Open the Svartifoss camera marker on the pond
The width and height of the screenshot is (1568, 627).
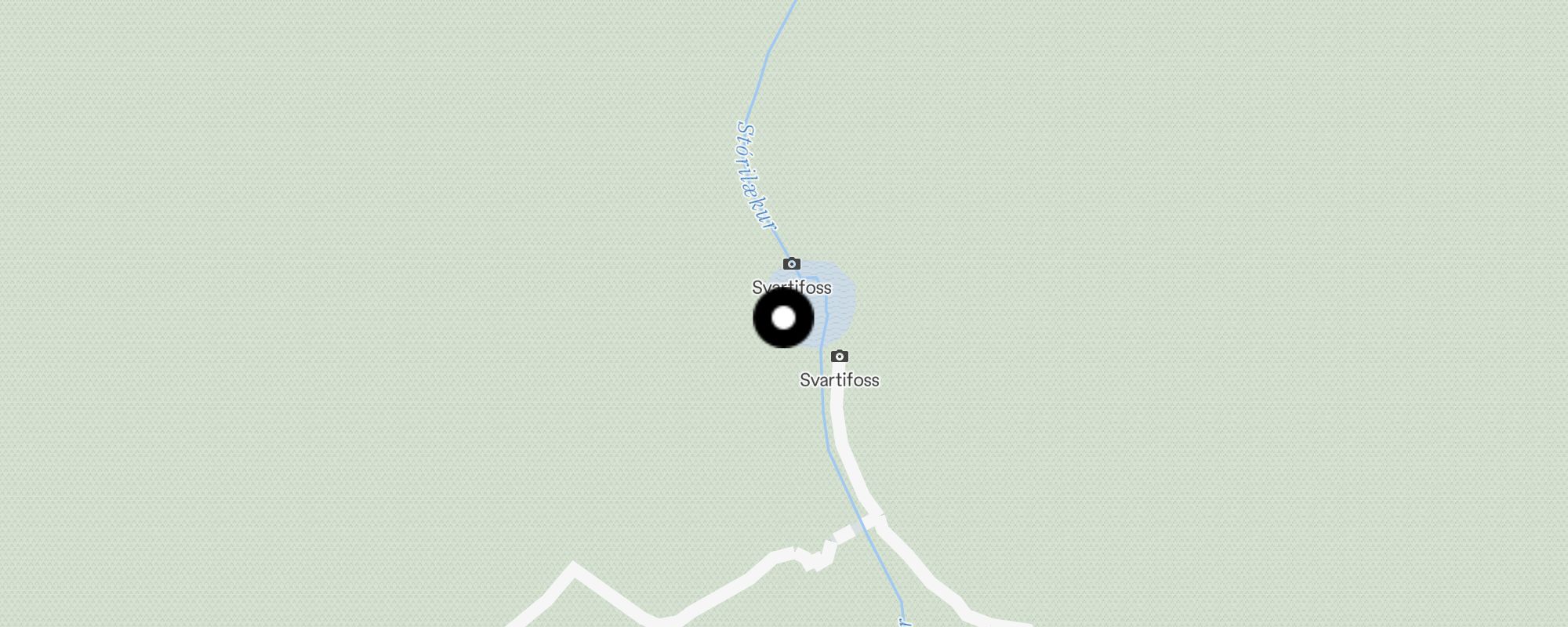click(792, 264)
